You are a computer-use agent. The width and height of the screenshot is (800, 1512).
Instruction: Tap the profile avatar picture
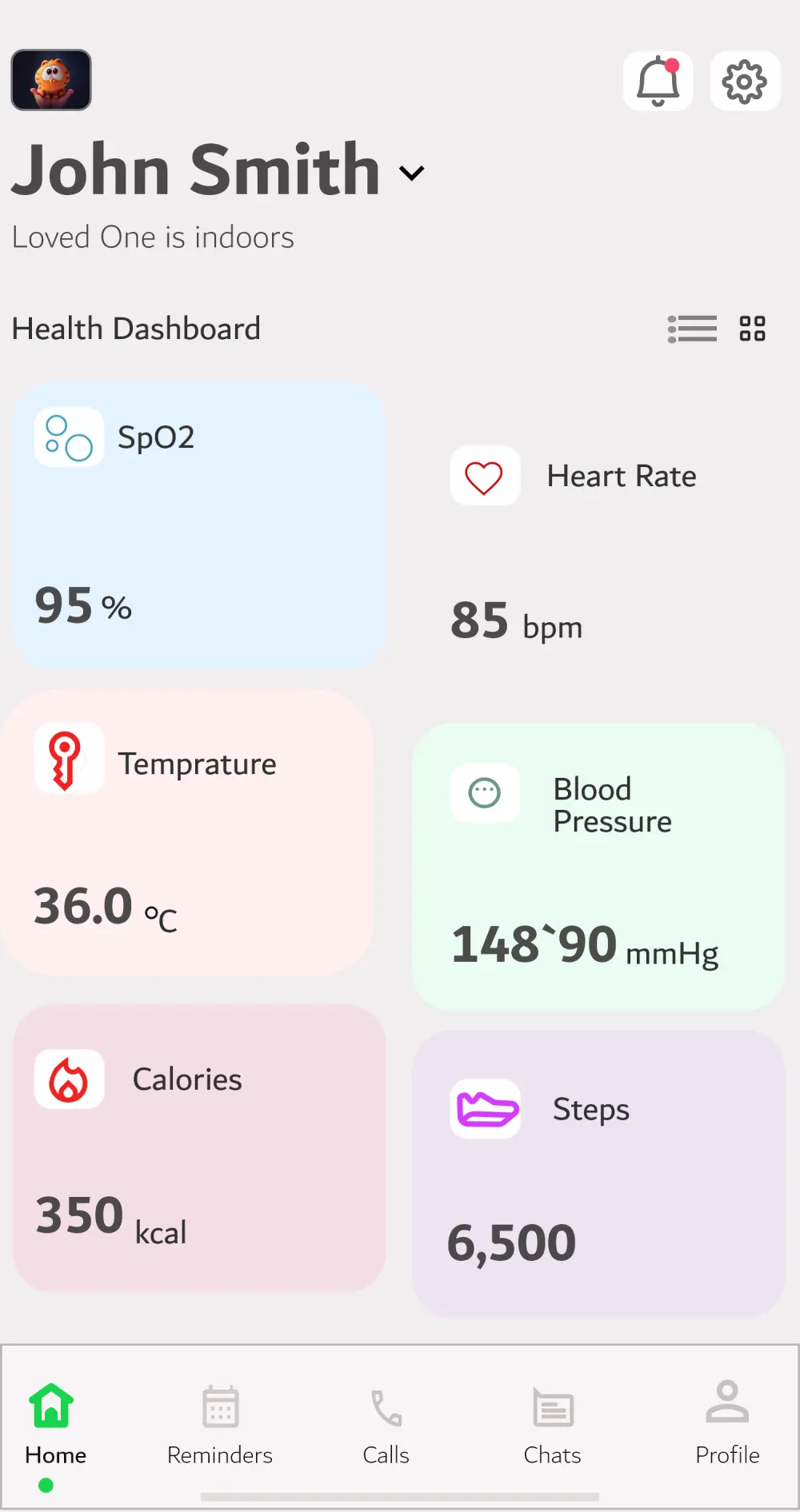pos(51,80)
